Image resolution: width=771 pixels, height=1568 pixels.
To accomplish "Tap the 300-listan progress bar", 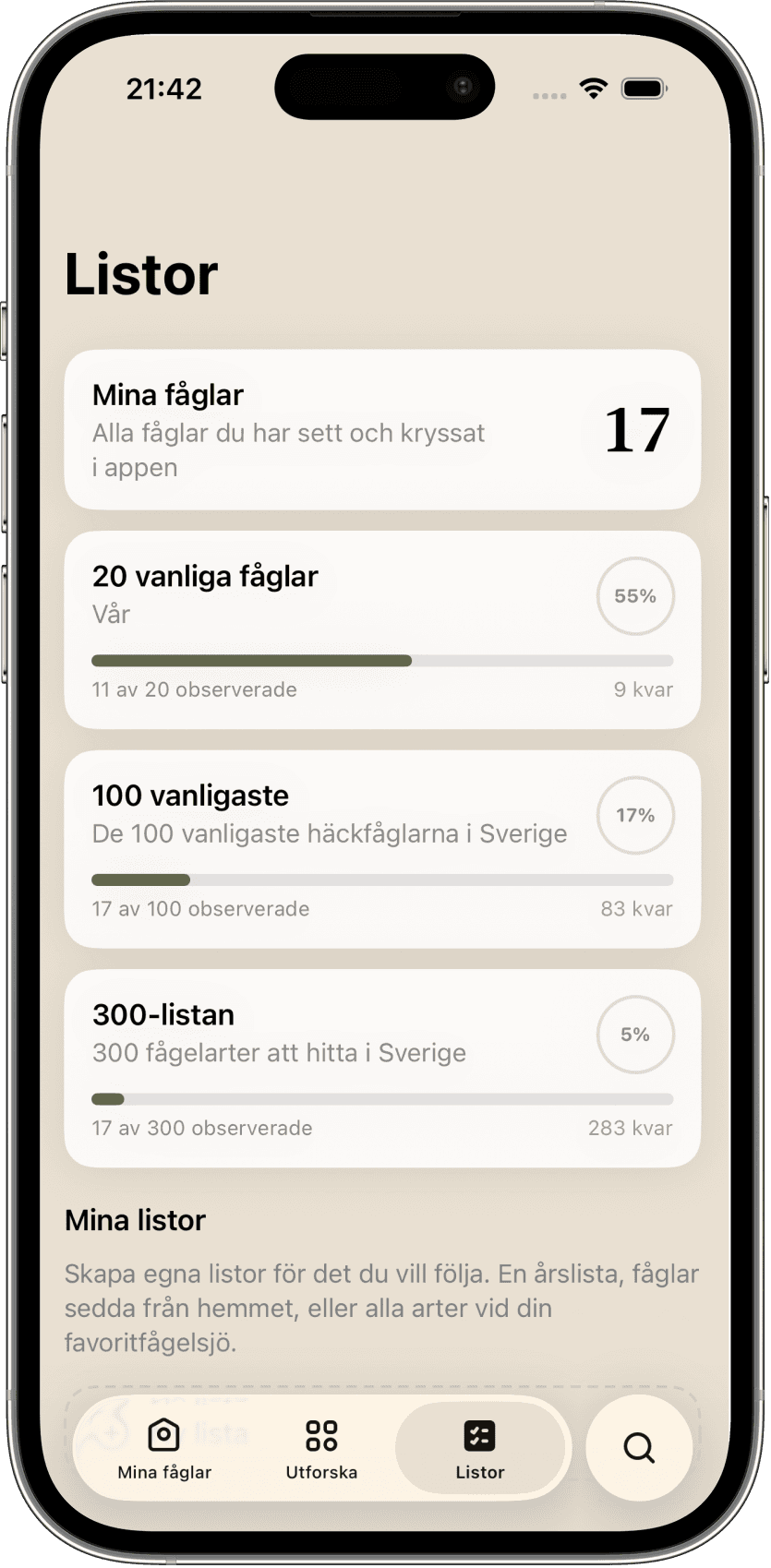I will (x=382, y=1099).
